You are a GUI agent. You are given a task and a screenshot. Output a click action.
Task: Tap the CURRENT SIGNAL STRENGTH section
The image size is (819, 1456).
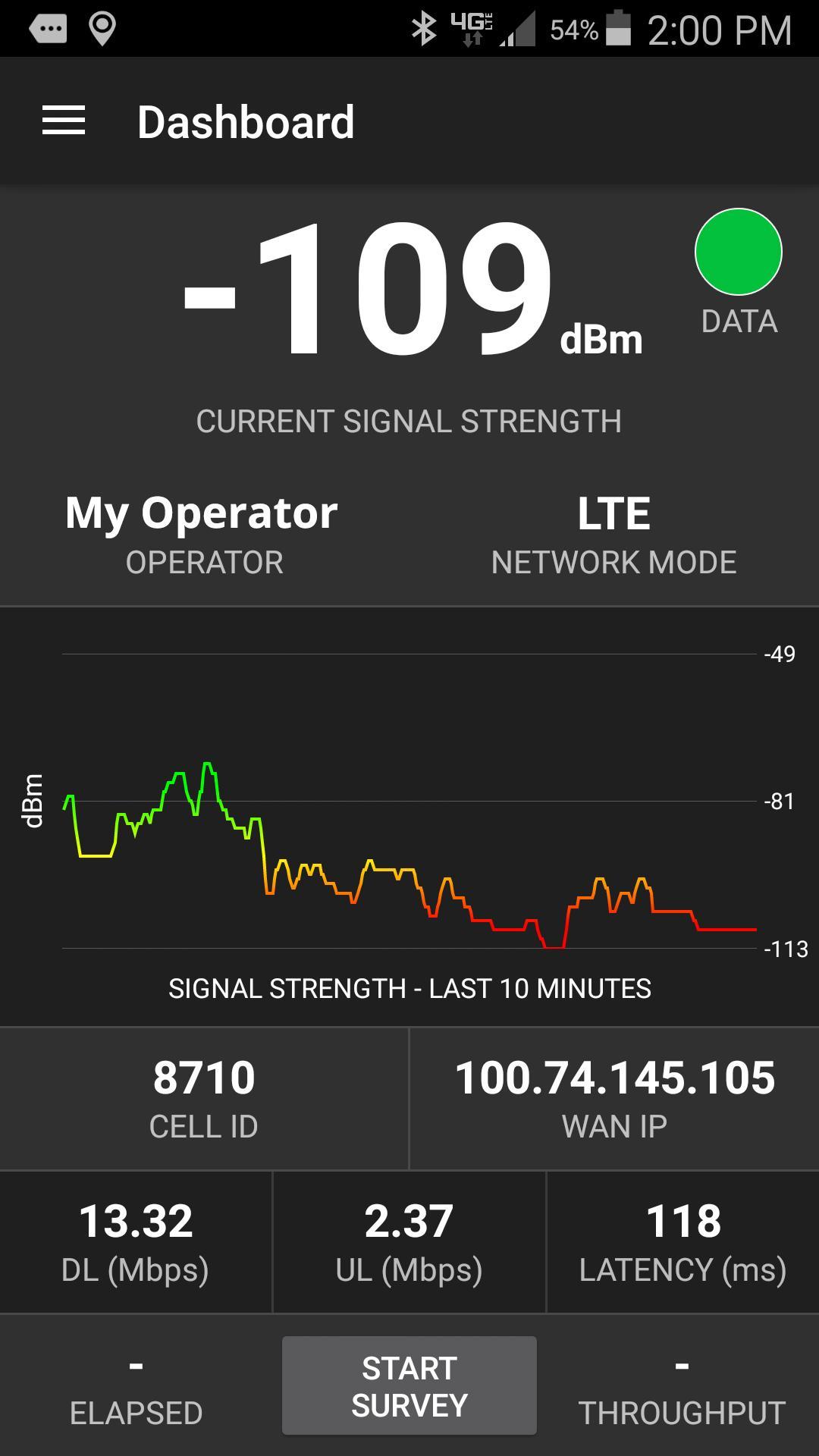click(409, 421)
